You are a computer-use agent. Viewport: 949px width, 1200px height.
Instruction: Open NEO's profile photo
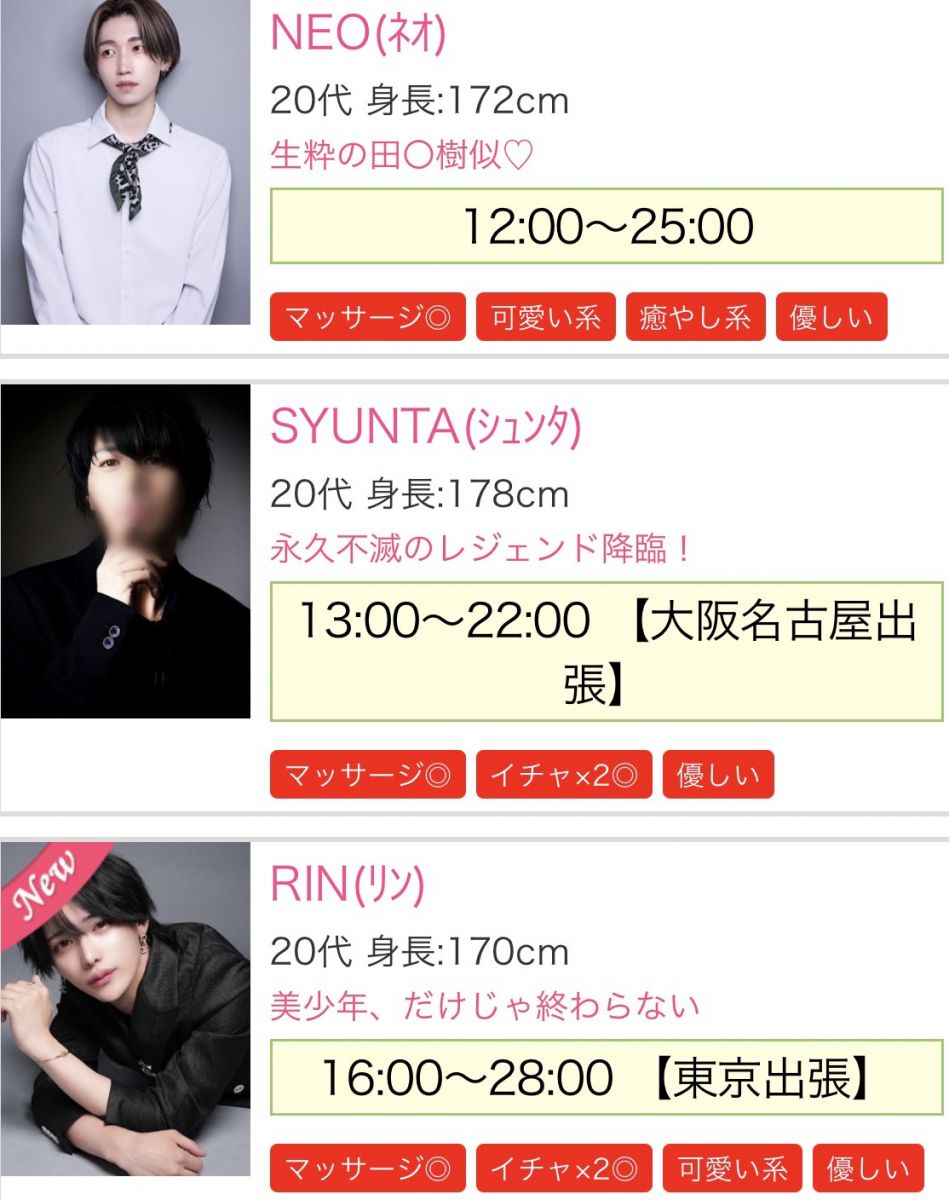click(x=125, y=162)
